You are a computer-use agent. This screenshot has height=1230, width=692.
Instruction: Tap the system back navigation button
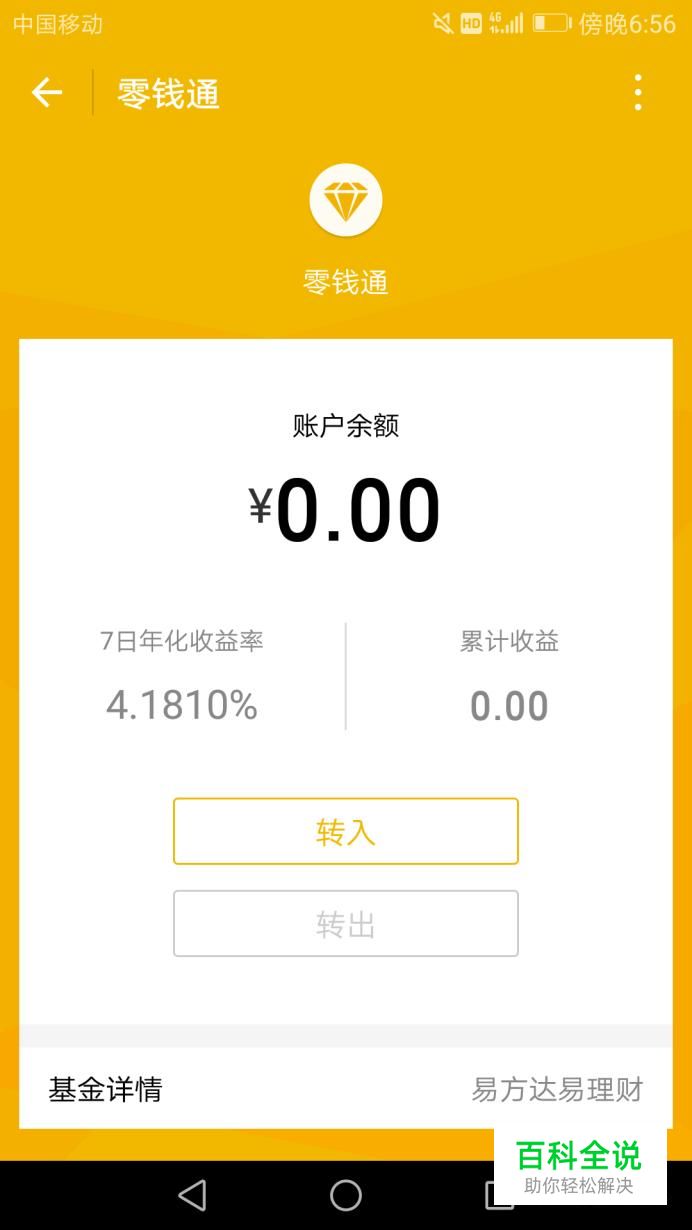[191, 1195]
